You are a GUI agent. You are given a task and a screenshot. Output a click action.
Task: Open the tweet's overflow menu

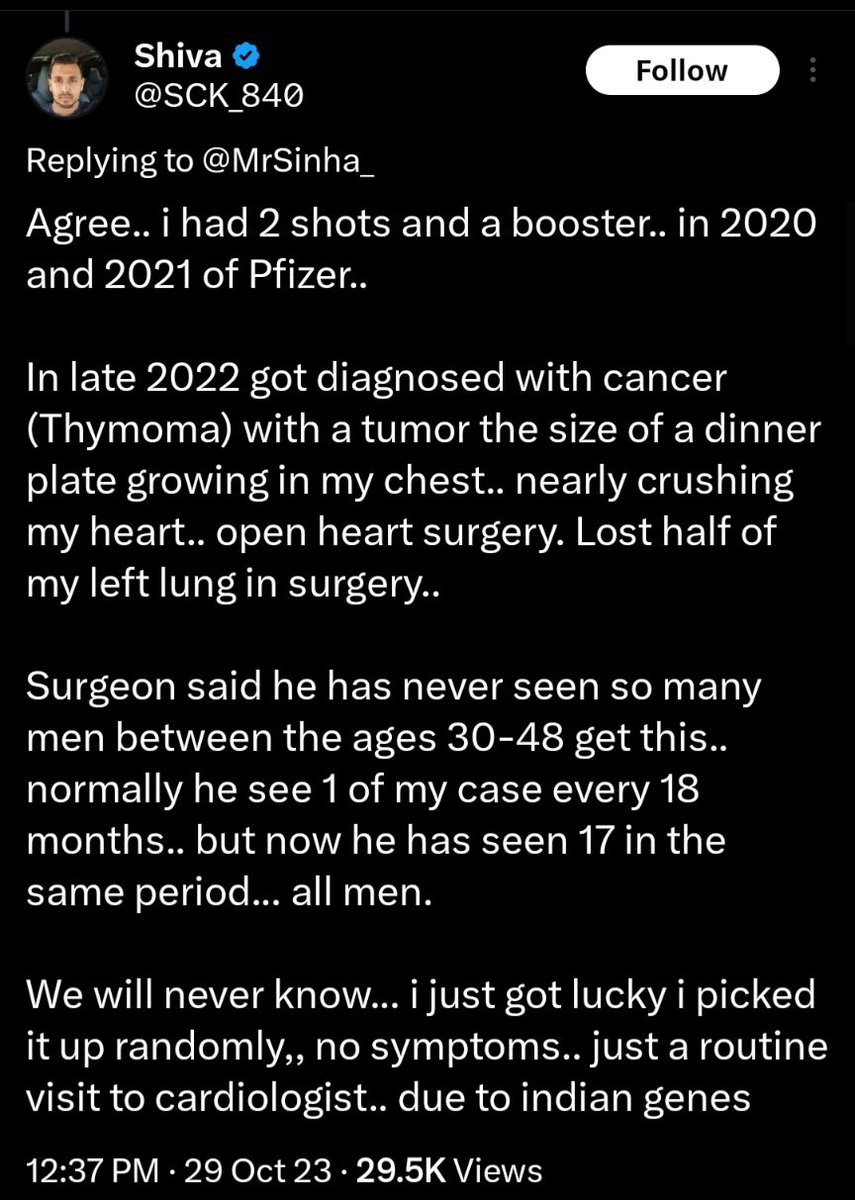812,70
